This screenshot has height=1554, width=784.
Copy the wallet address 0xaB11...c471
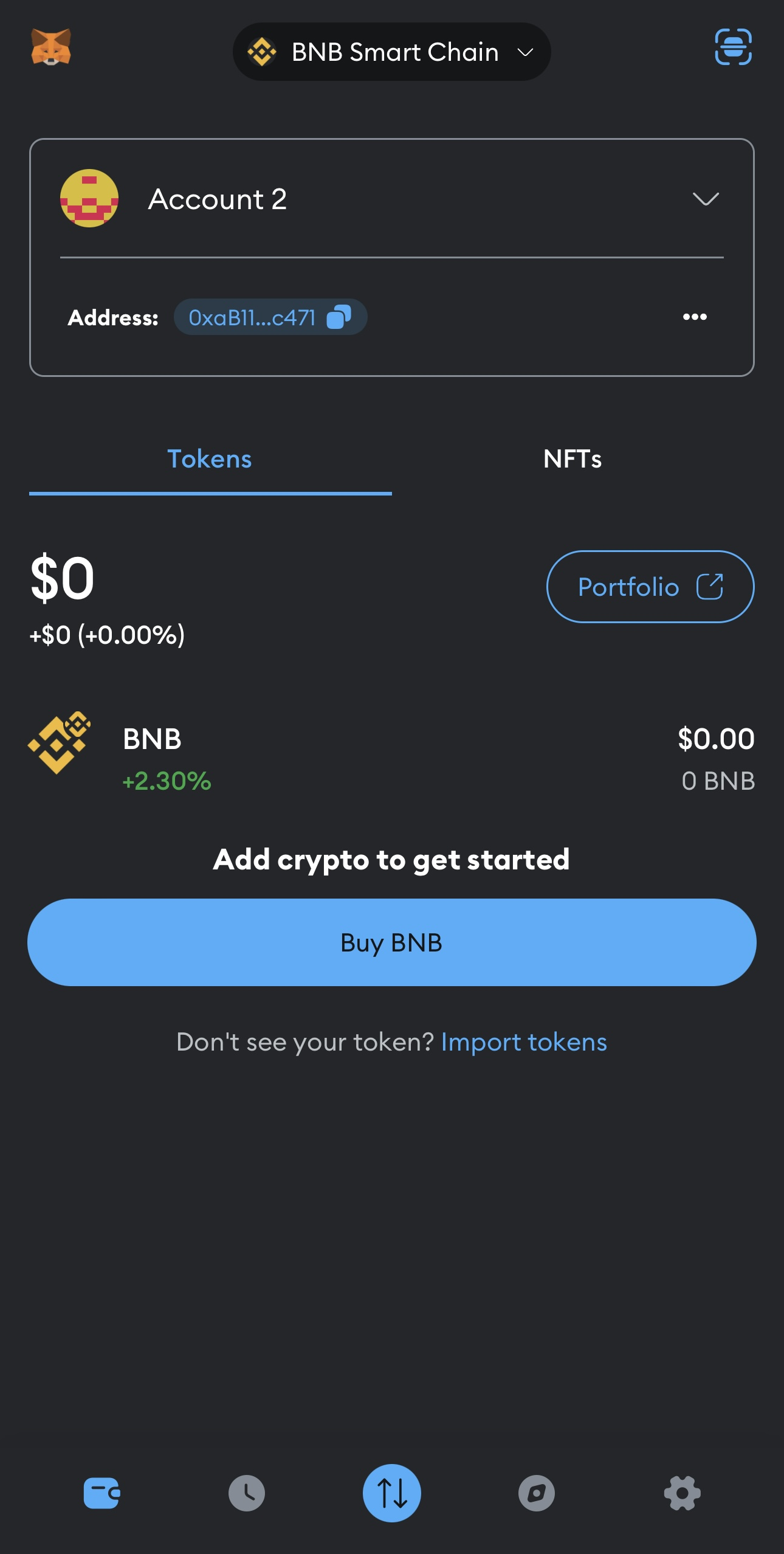pyautogui.click(x=270, y=317)
